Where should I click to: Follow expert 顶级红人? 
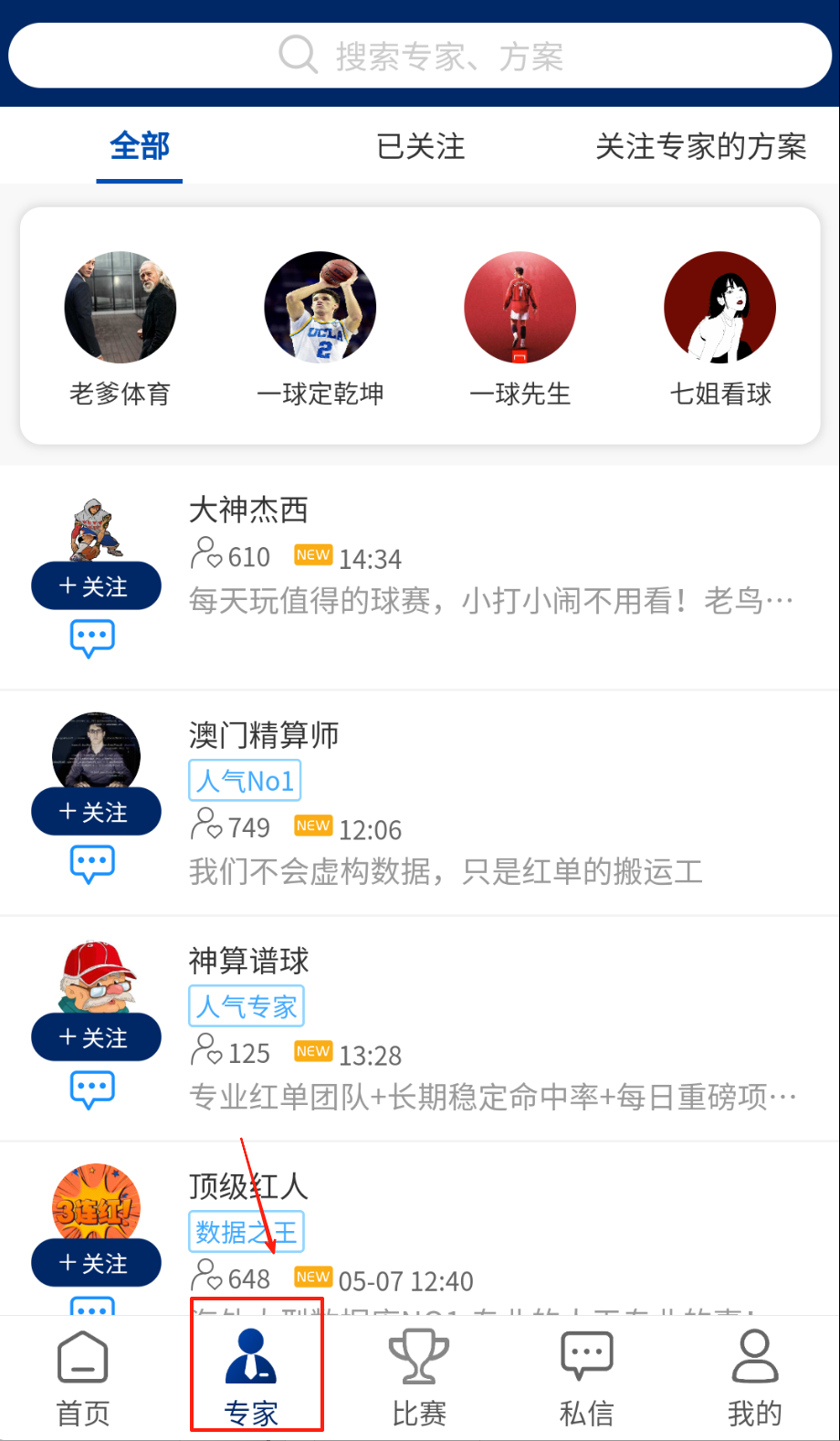[96, 1263]
